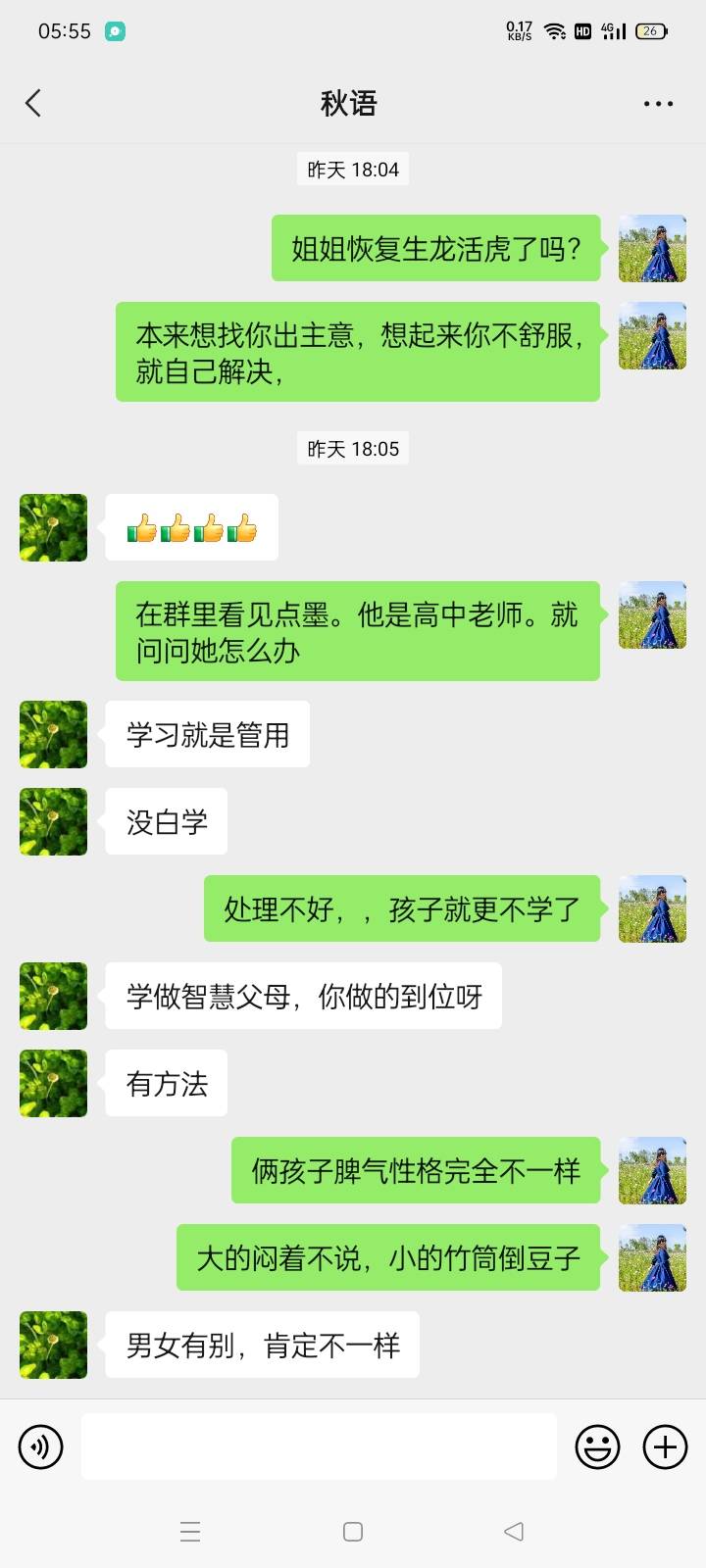Tap the HD indicator in status bar
This screenshot has width=706, height=1568.
[x=582, y=30]
